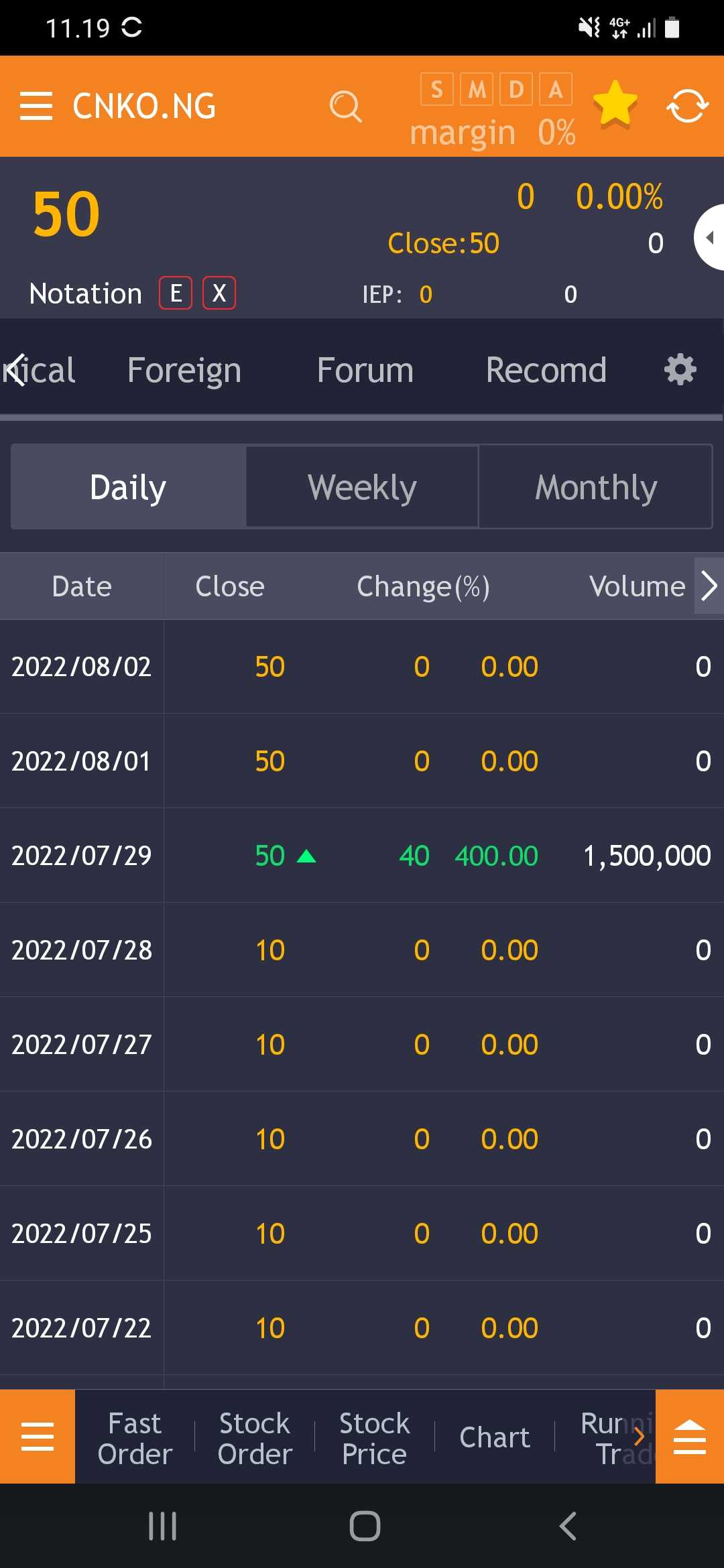The image size is (724, 1568).
Task: Open the hamburger menu in the header
Action: (x=37, y=106)
